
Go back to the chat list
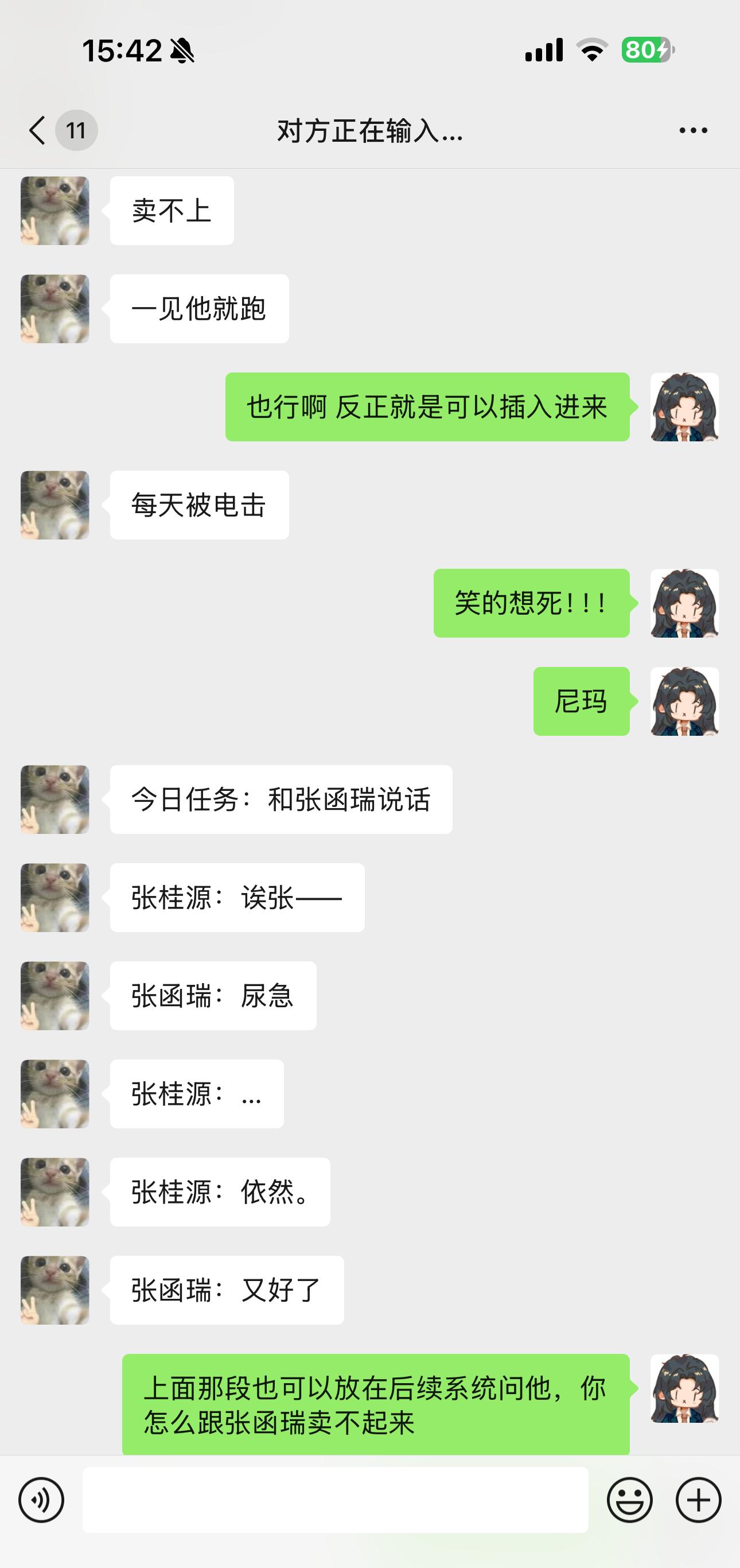pyautogui.click(x=38, y=130)
